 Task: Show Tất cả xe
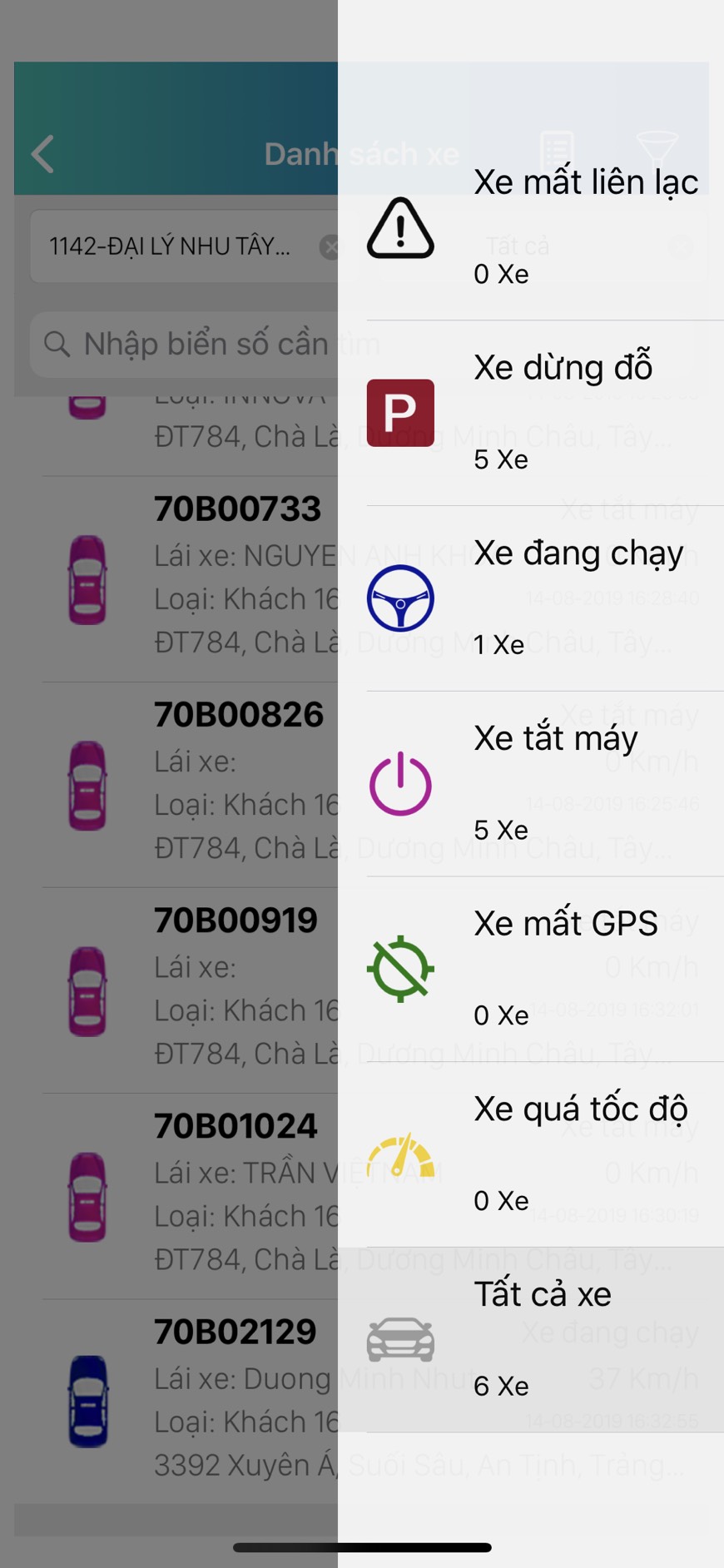(x=531, y=1340)
